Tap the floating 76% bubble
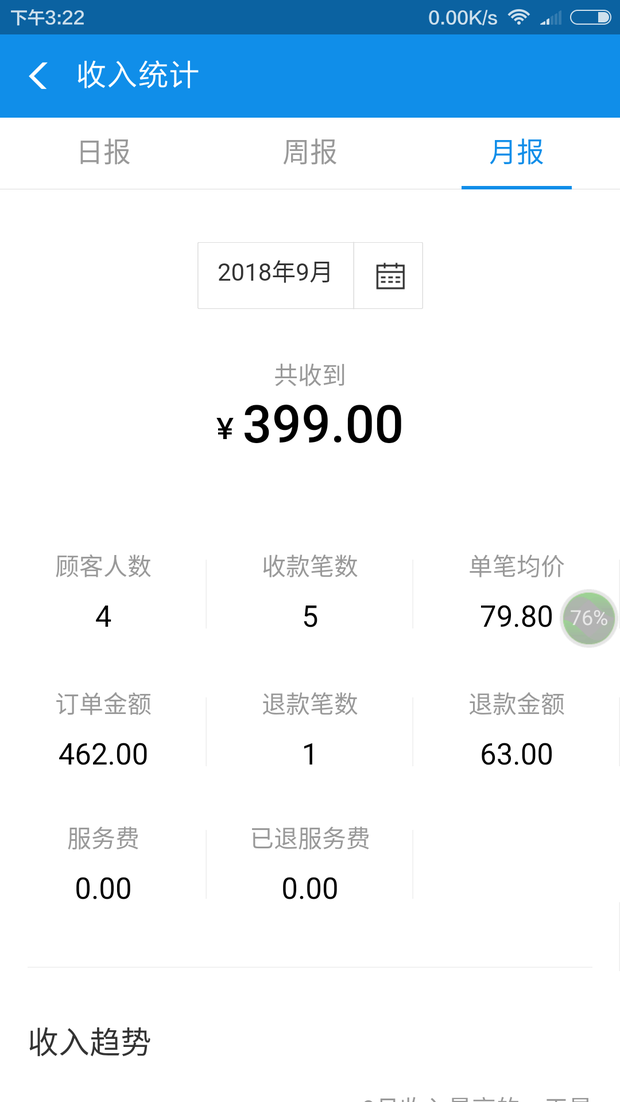The image size is (620, 1102). [589, 618]
